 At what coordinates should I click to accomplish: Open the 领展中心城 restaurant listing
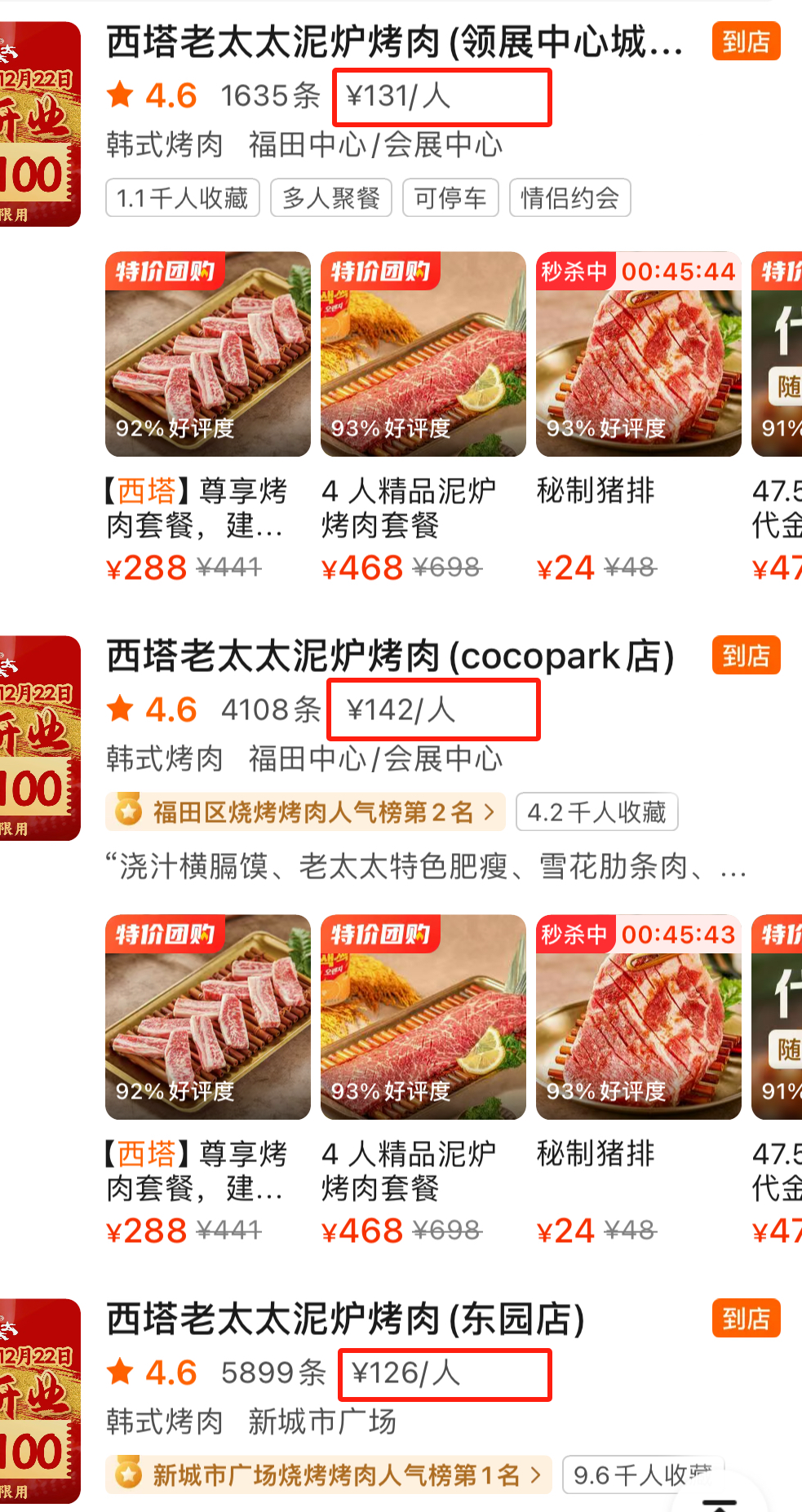pyautogui.click(x=395, y=42)
